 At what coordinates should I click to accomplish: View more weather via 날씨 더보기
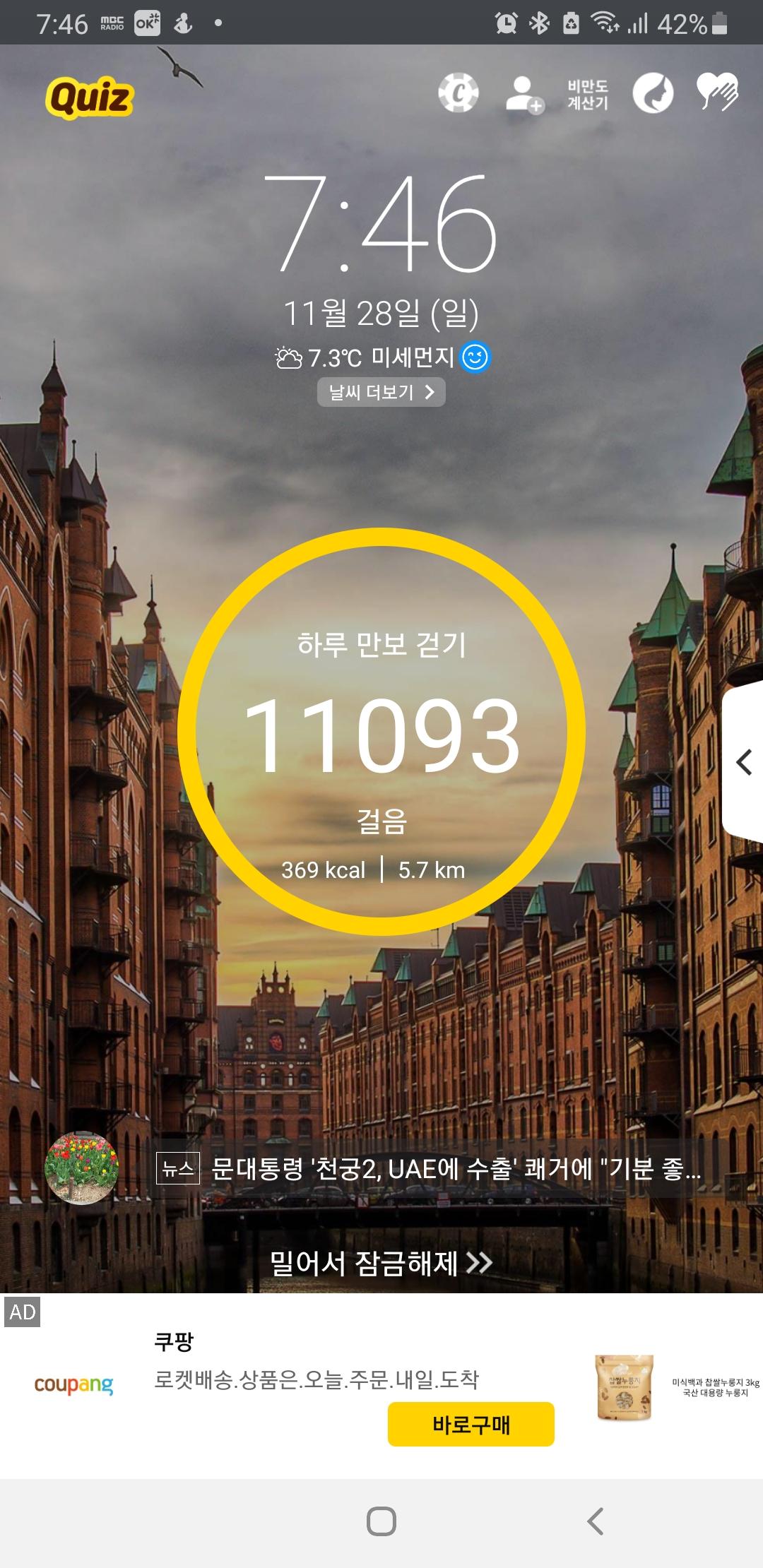(x=381, y=393)
